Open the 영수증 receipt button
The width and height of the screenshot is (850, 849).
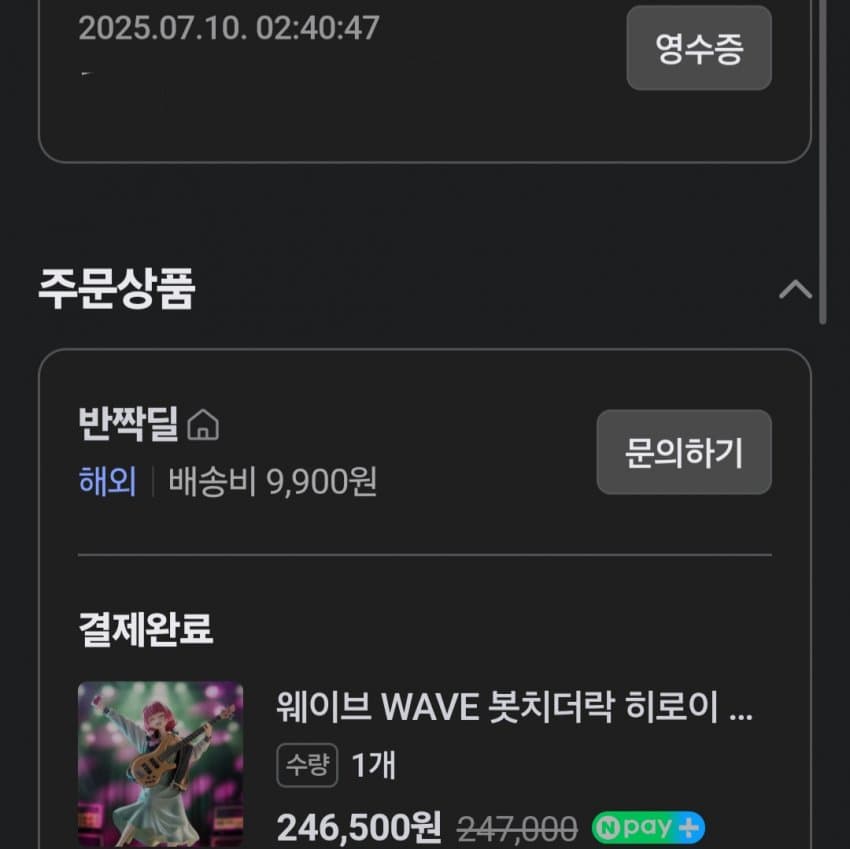click(698, 48)
